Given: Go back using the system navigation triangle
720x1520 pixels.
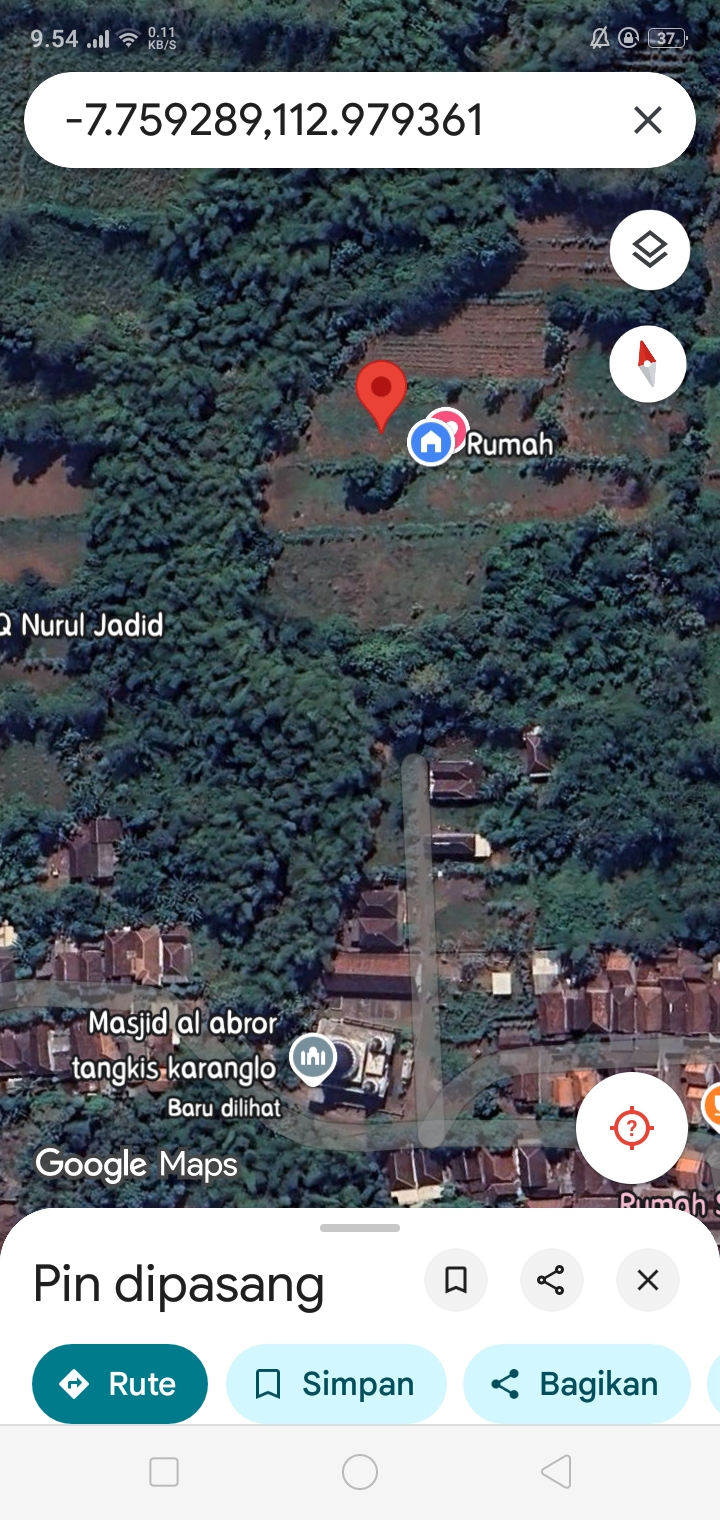Looking at the screenshot, I should [556, 1471].
